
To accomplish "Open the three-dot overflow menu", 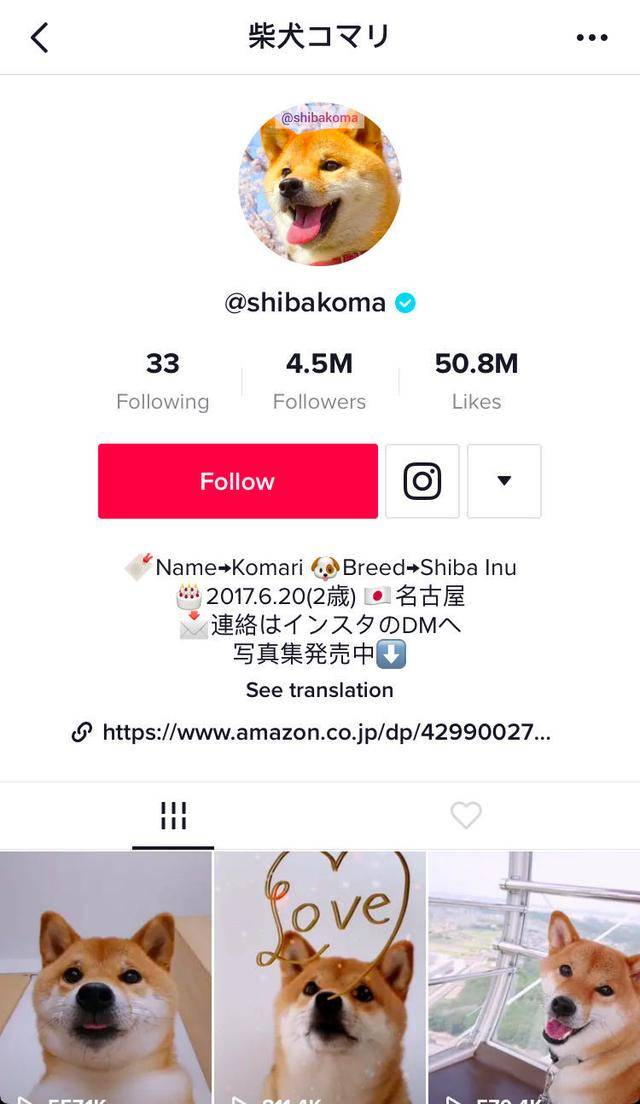I will [x=591, y=38].
